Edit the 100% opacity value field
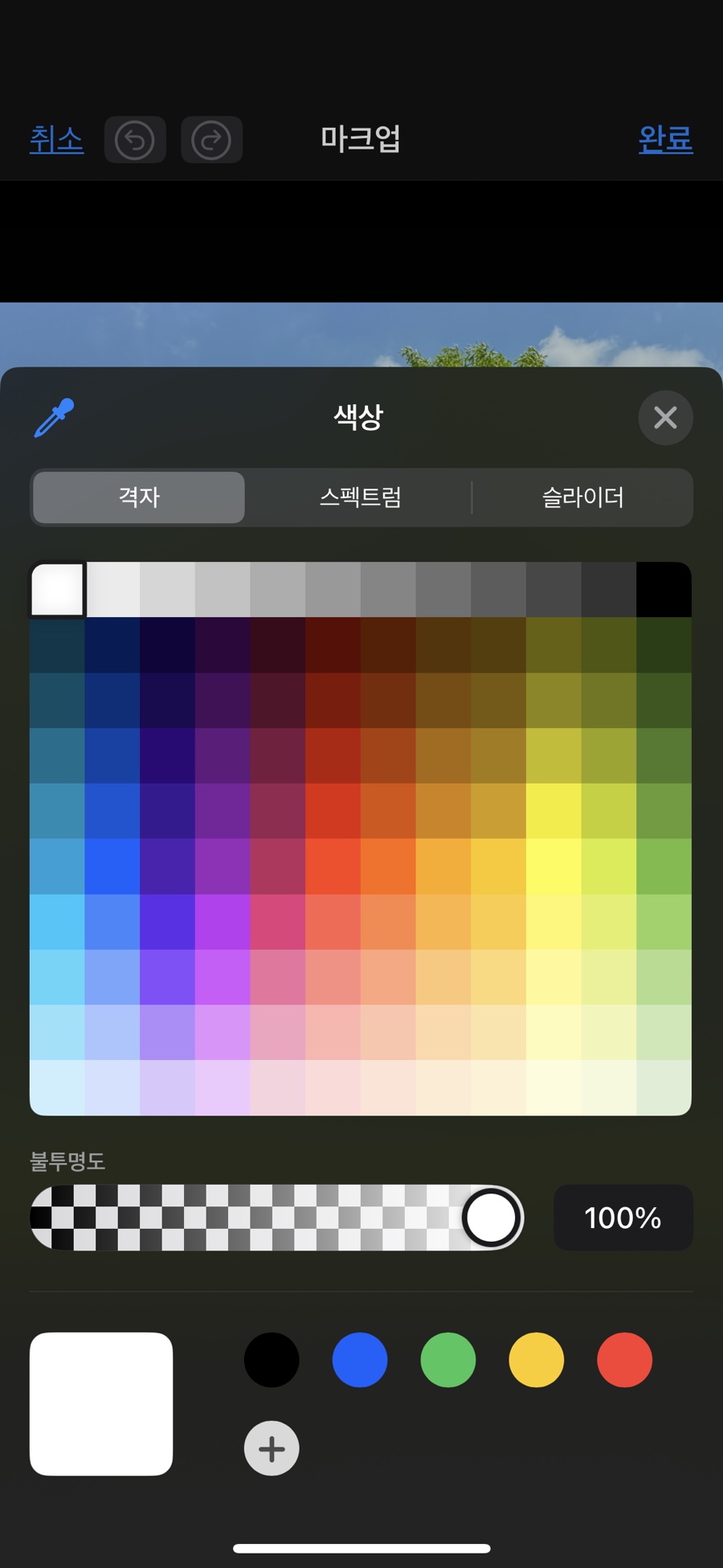Viewport: 723px width, 1568px height. coord(623,1218)
